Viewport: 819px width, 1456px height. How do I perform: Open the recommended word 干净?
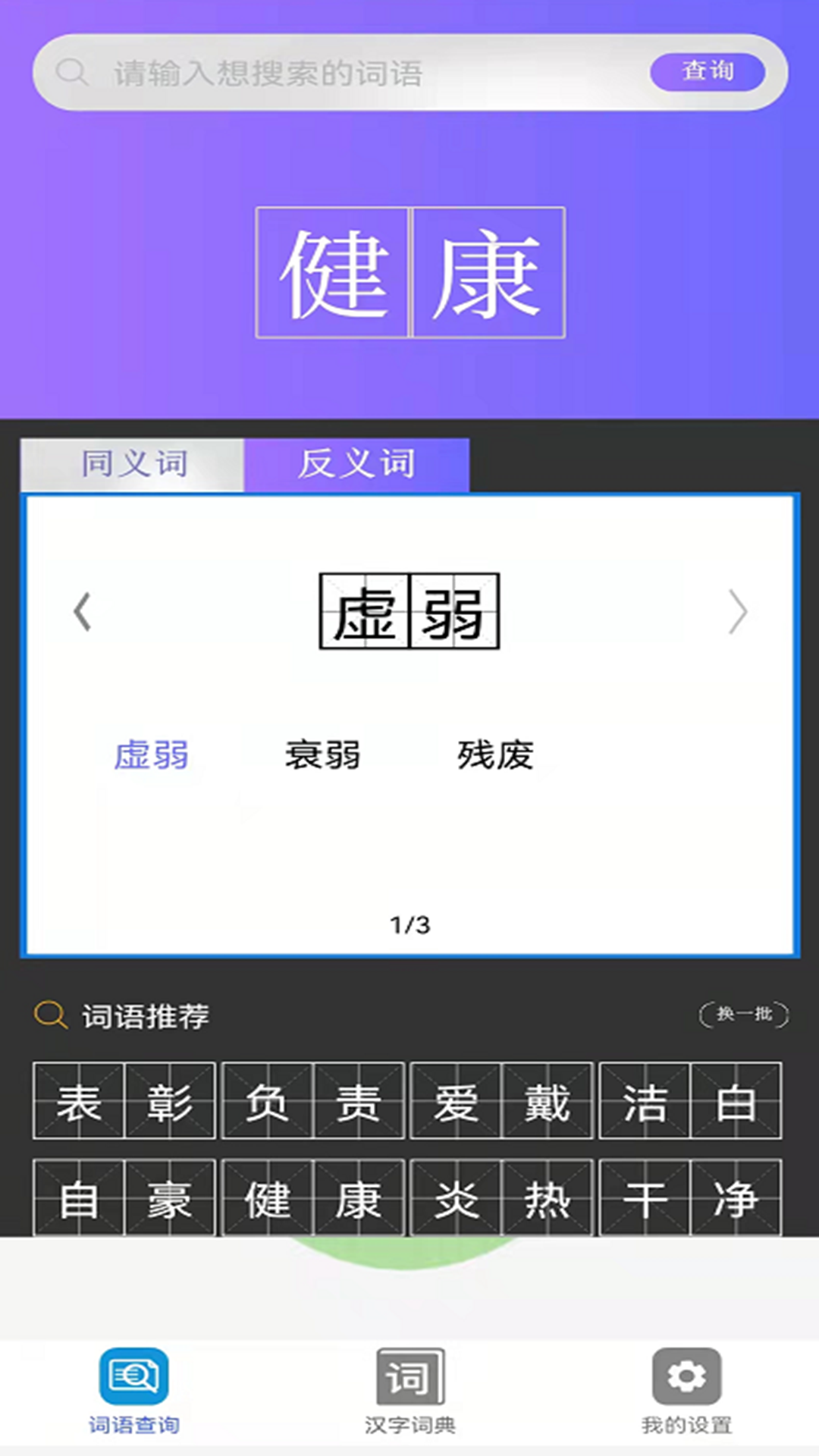[x=690, y=1198]
